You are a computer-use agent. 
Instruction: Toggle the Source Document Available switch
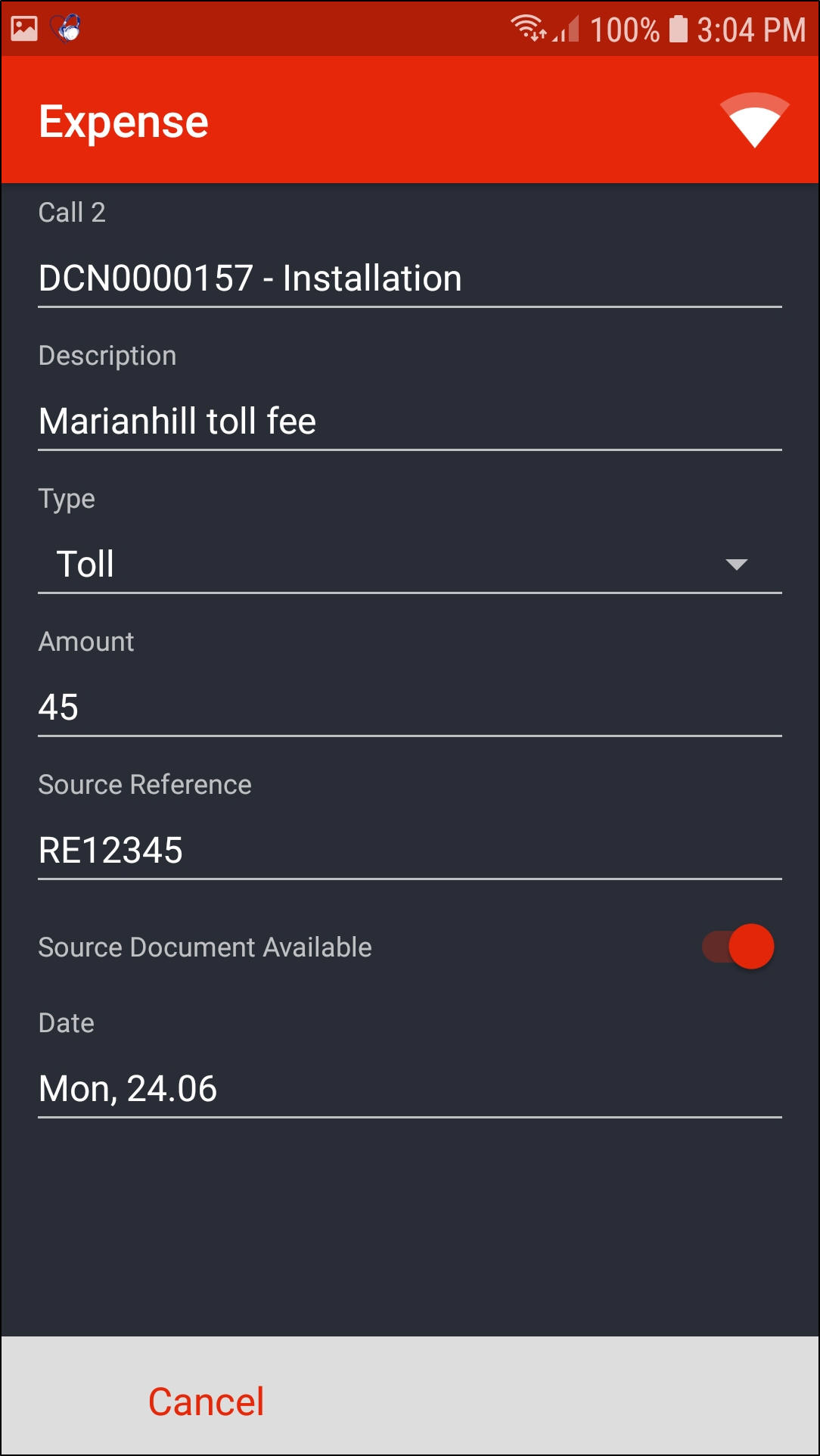pyautogui.click(x=738, y=947)
